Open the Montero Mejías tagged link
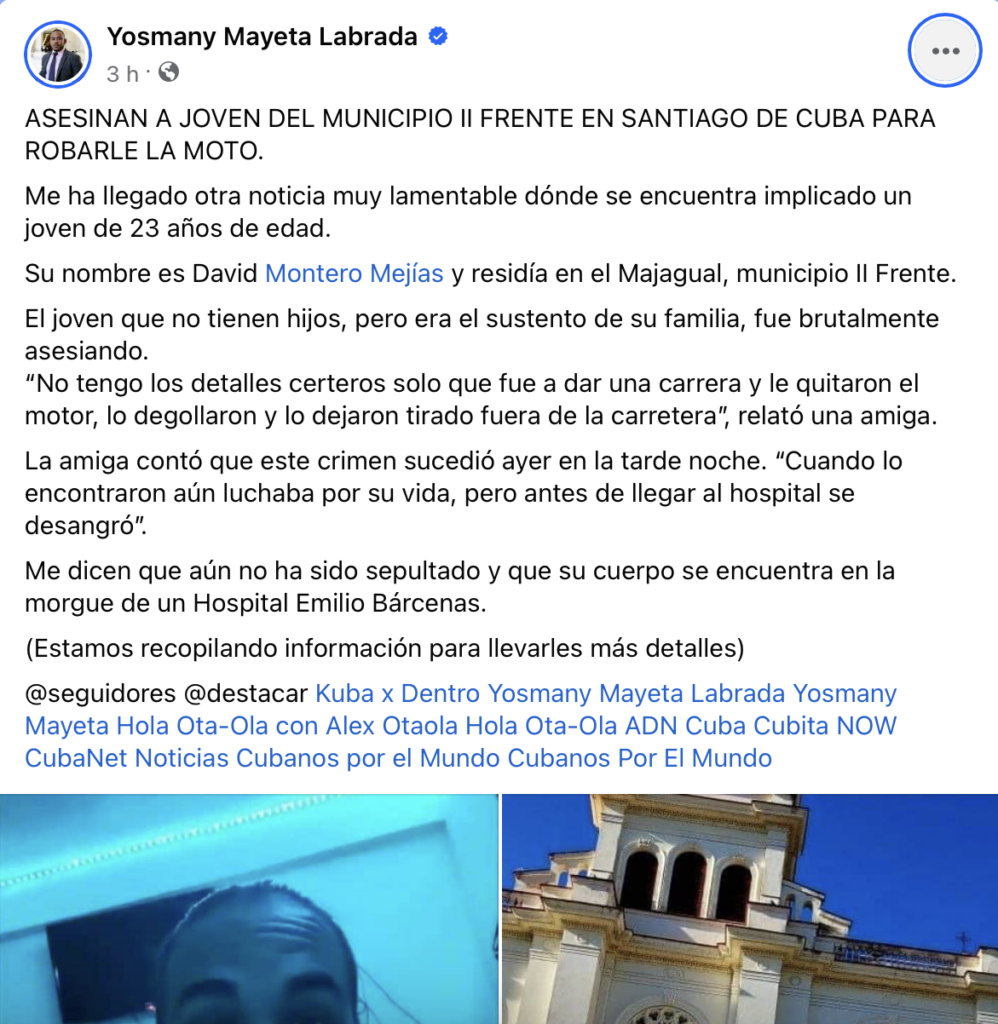 pos(354,273)
